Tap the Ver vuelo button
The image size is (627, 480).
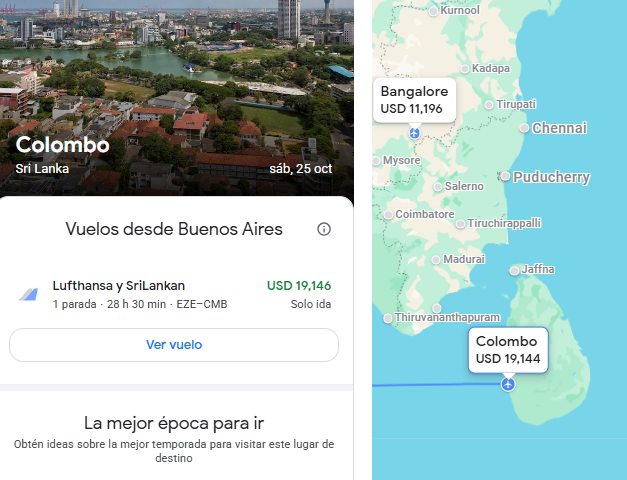pos(174,345)
